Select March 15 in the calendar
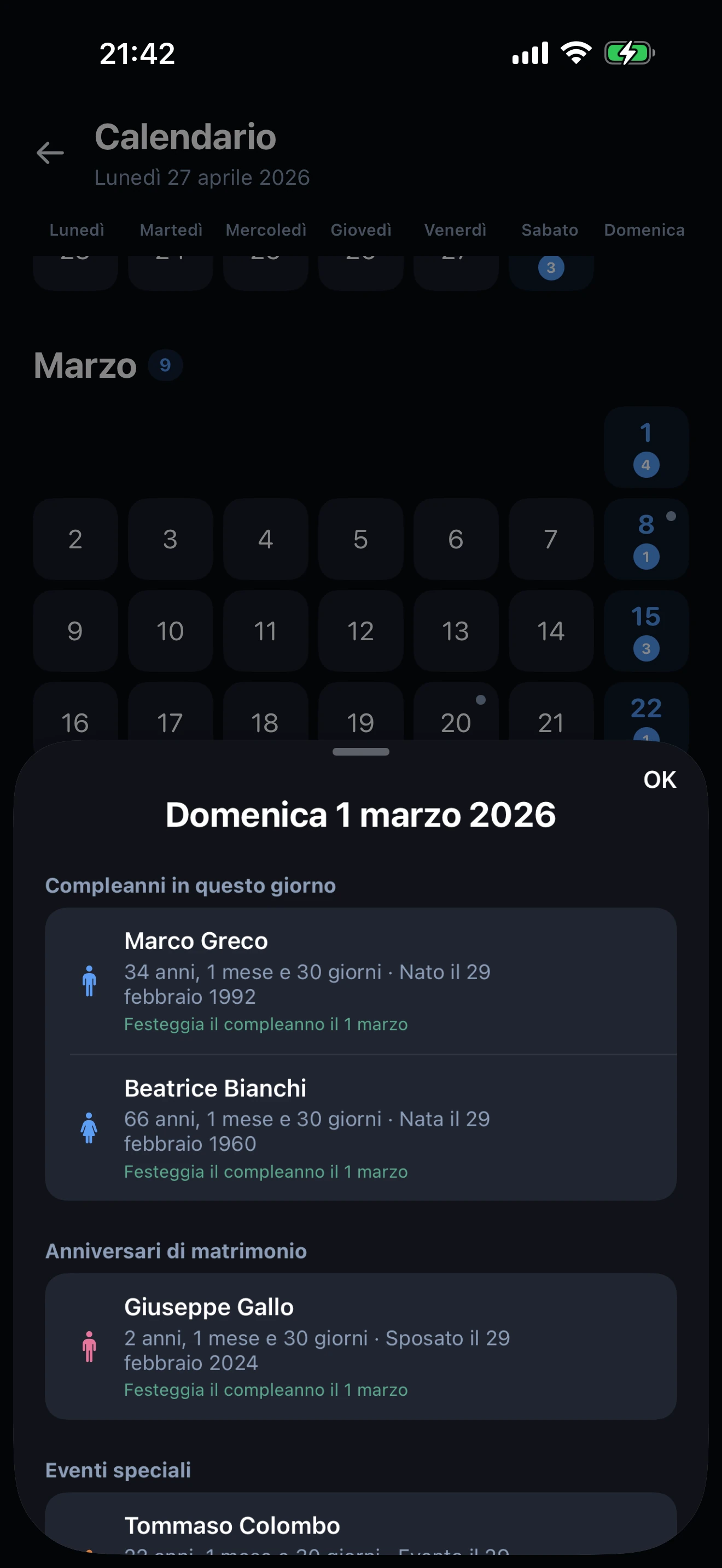Image resolution: width=722 pixels, height=1568 pixels. (646, 631)
